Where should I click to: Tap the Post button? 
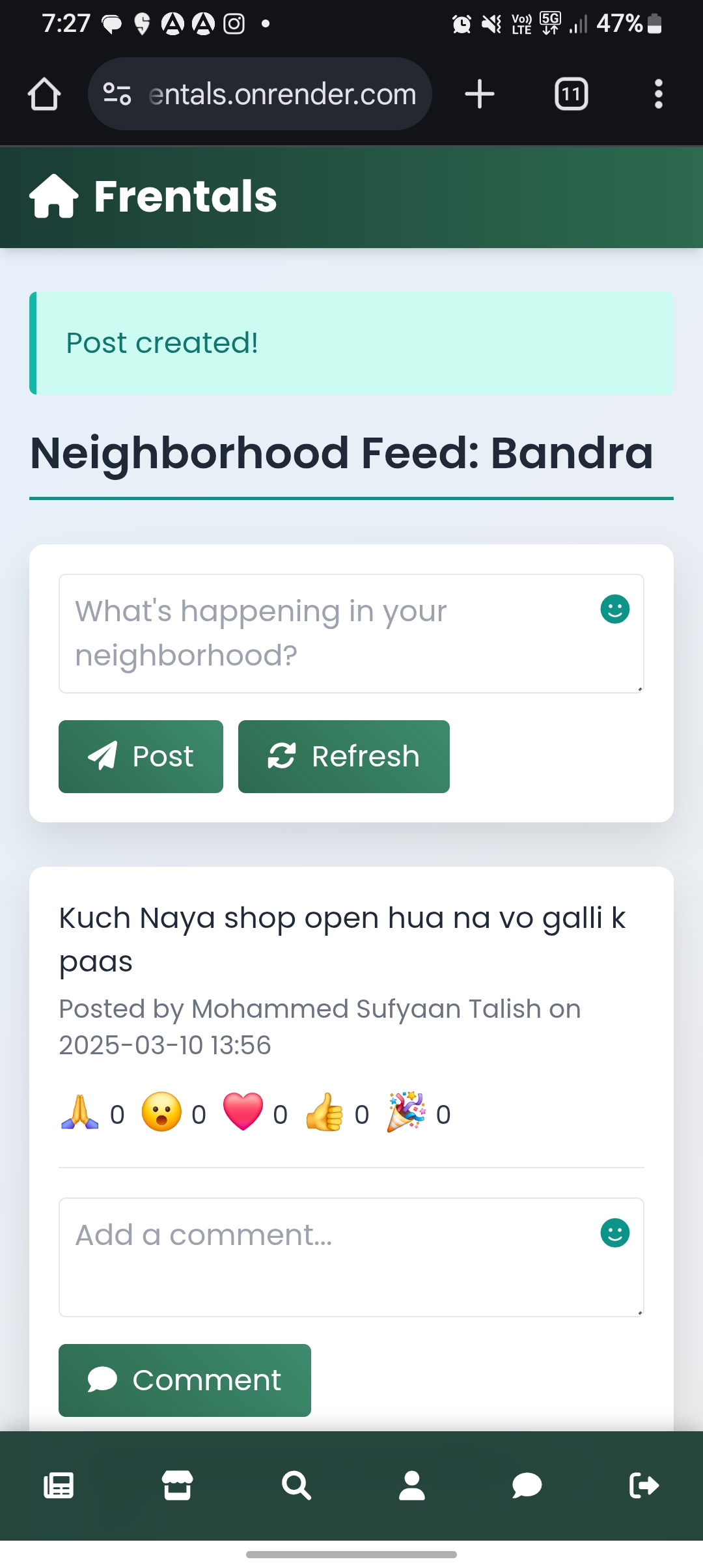[x=141, y=757]
